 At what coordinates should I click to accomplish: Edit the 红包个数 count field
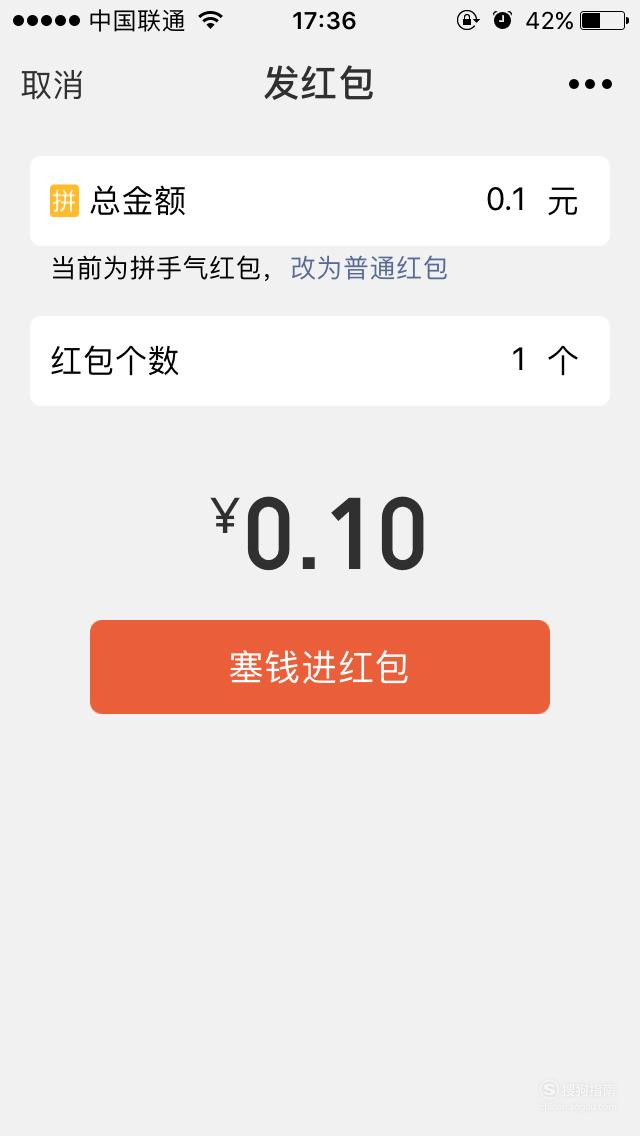click(x=320, y=361)
